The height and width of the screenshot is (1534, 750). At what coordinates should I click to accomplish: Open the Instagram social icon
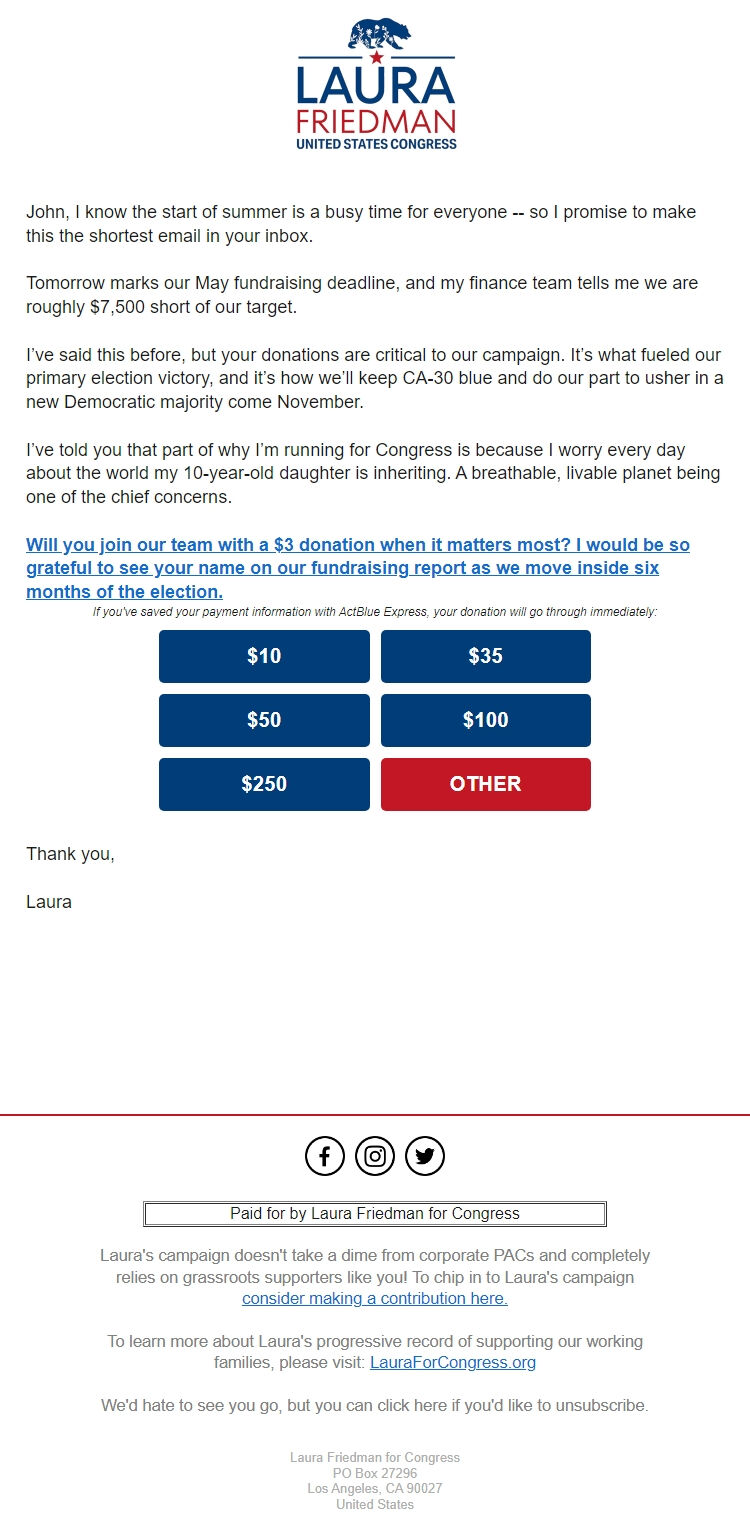[374, 1156]
